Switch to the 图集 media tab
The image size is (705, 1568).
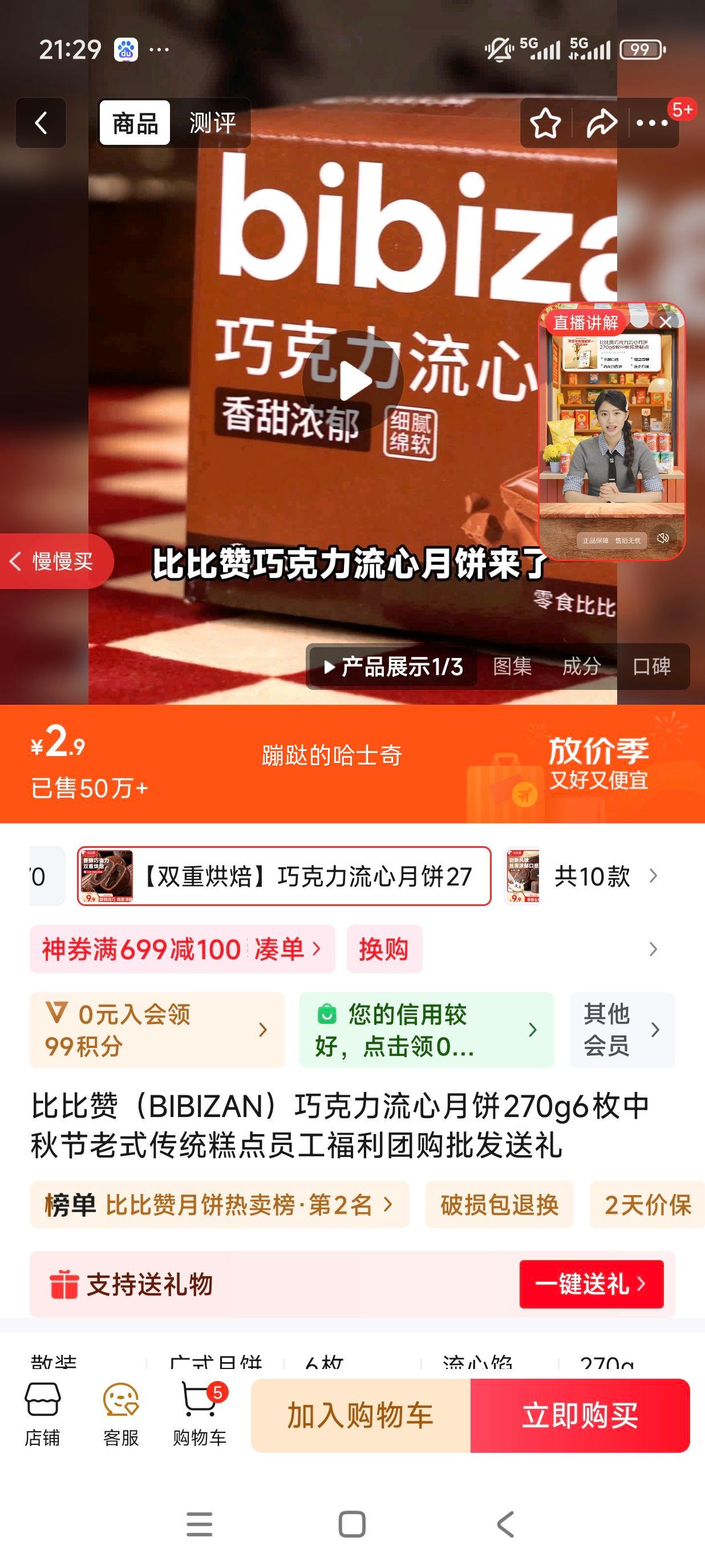click(x=512, y=667)
